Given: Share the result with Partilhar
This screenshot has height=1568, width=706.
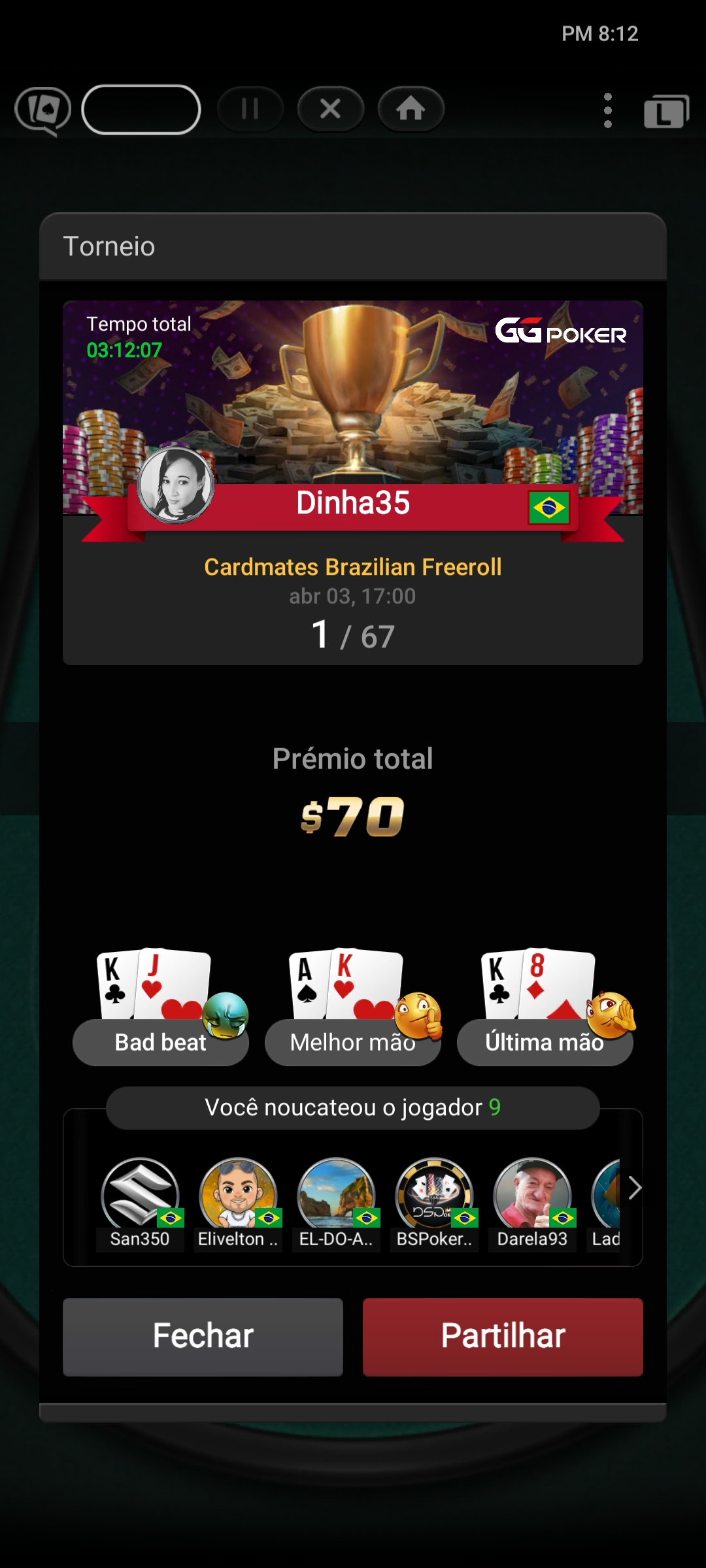Looking at the screenshot, I should [x=503, y=1337].
